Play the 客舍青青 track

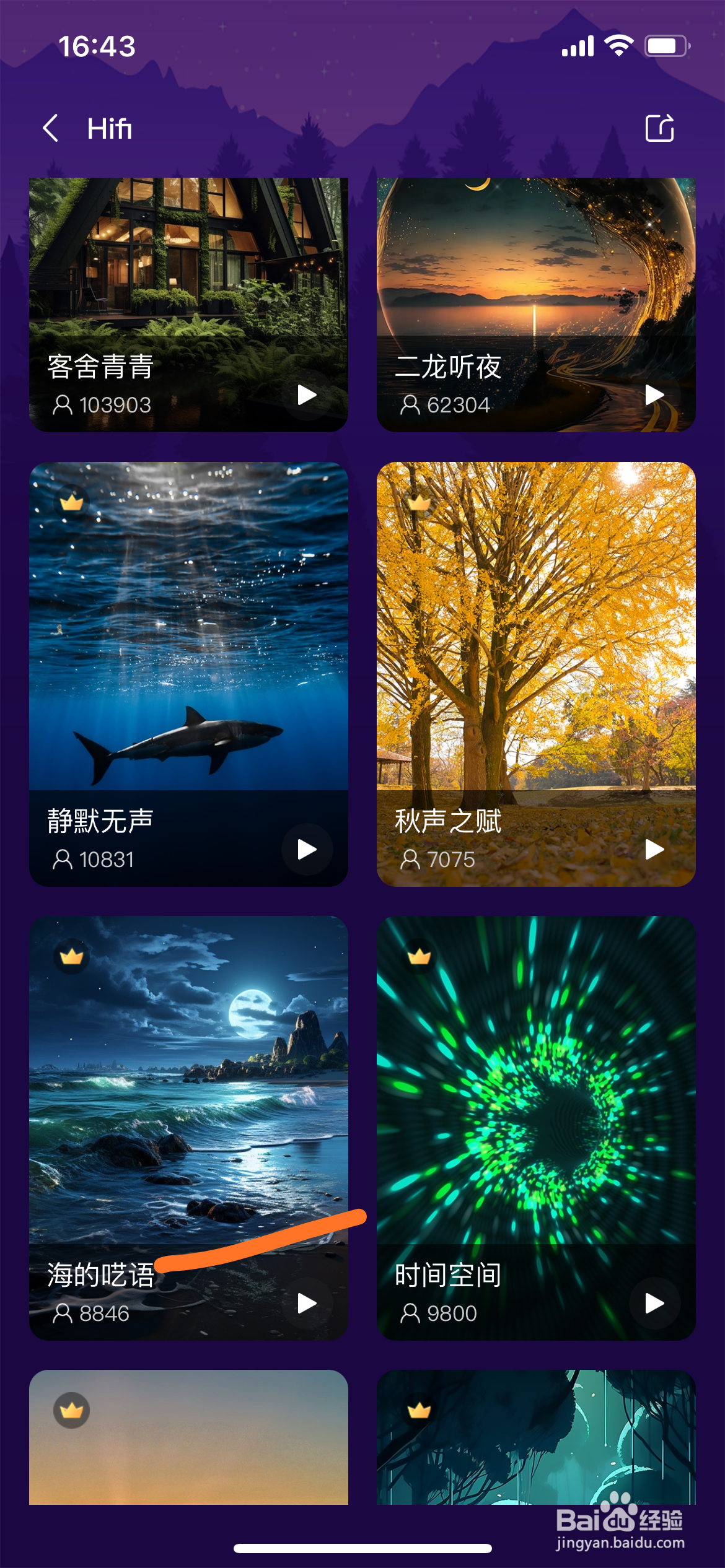307,395
